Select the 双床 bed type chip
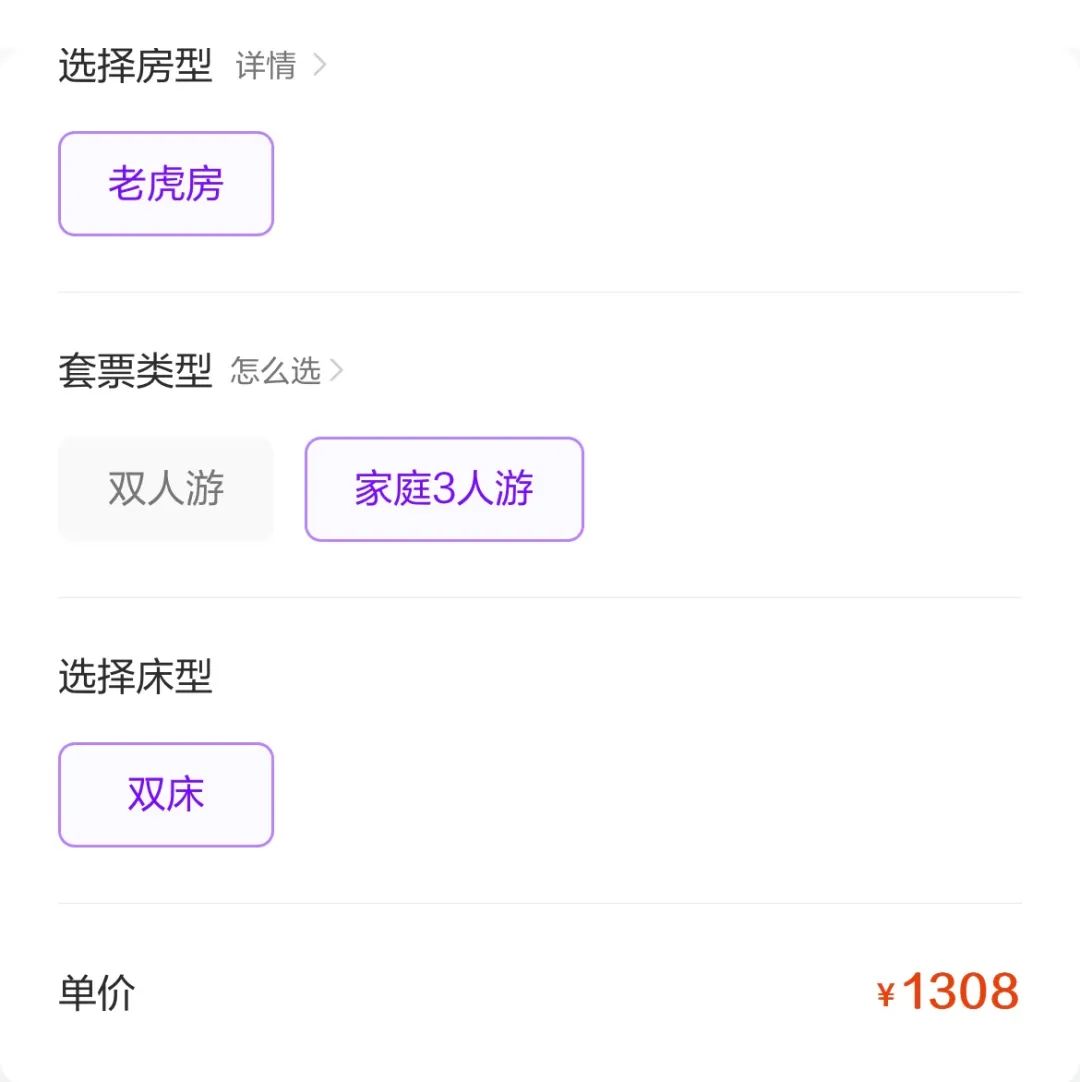This screenshot has height=1082, width=1080. (166, 795)
